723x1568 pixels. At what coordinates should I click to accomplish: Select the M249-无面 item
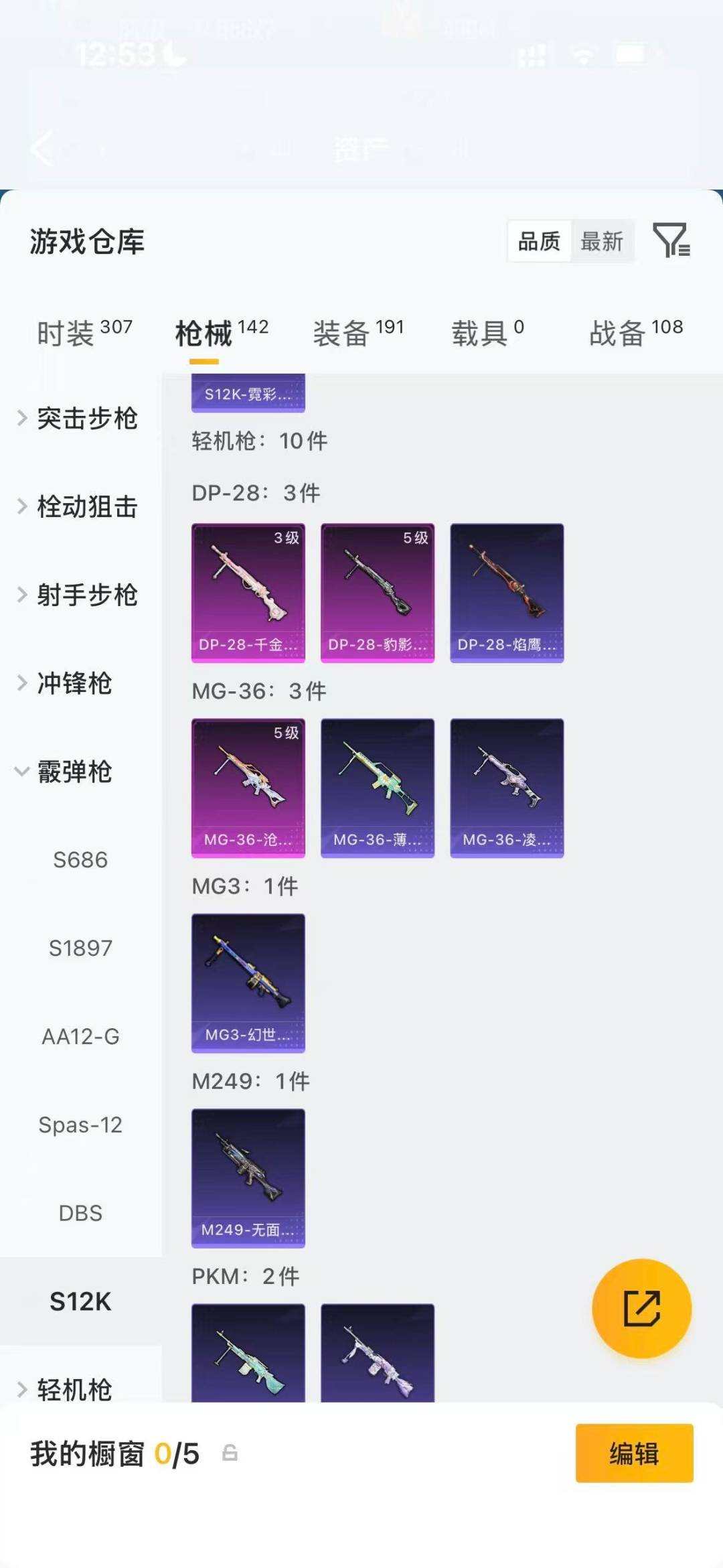click(x=248, y=1180)
